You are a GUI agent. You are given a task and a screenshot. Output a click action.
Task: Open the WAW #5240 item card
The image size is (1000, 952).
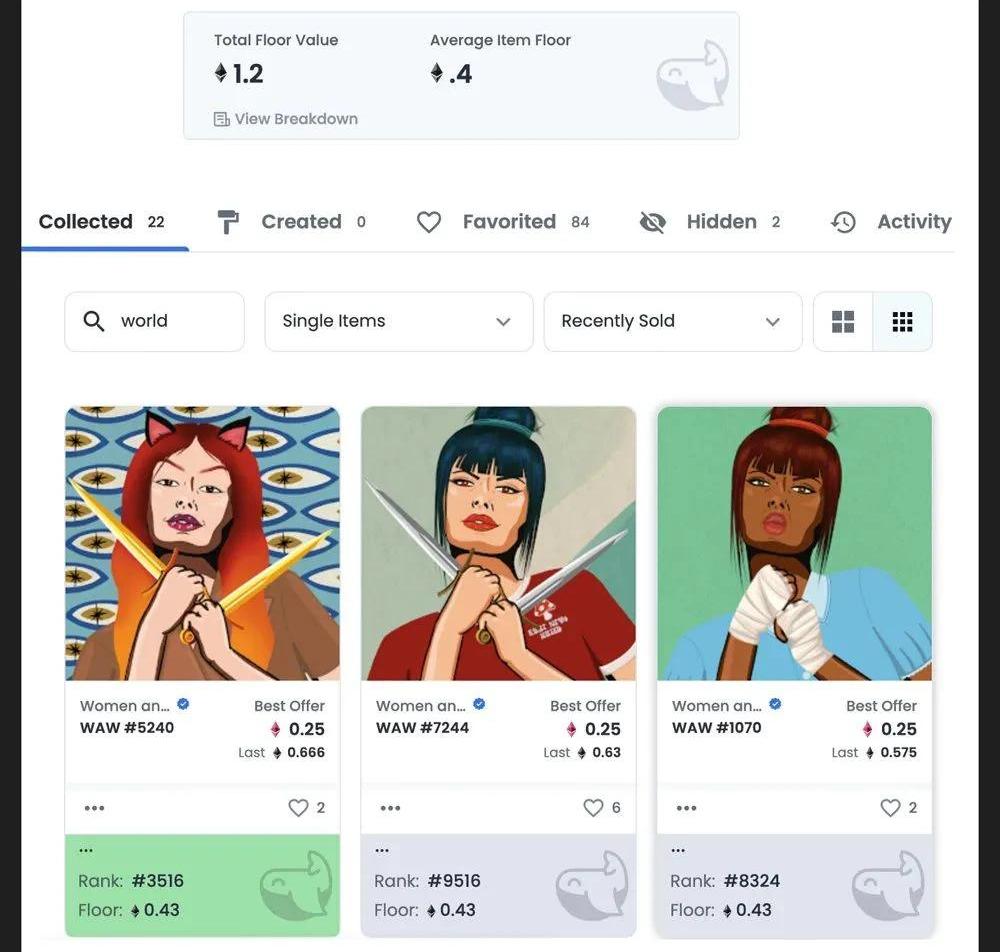[202, 543]
